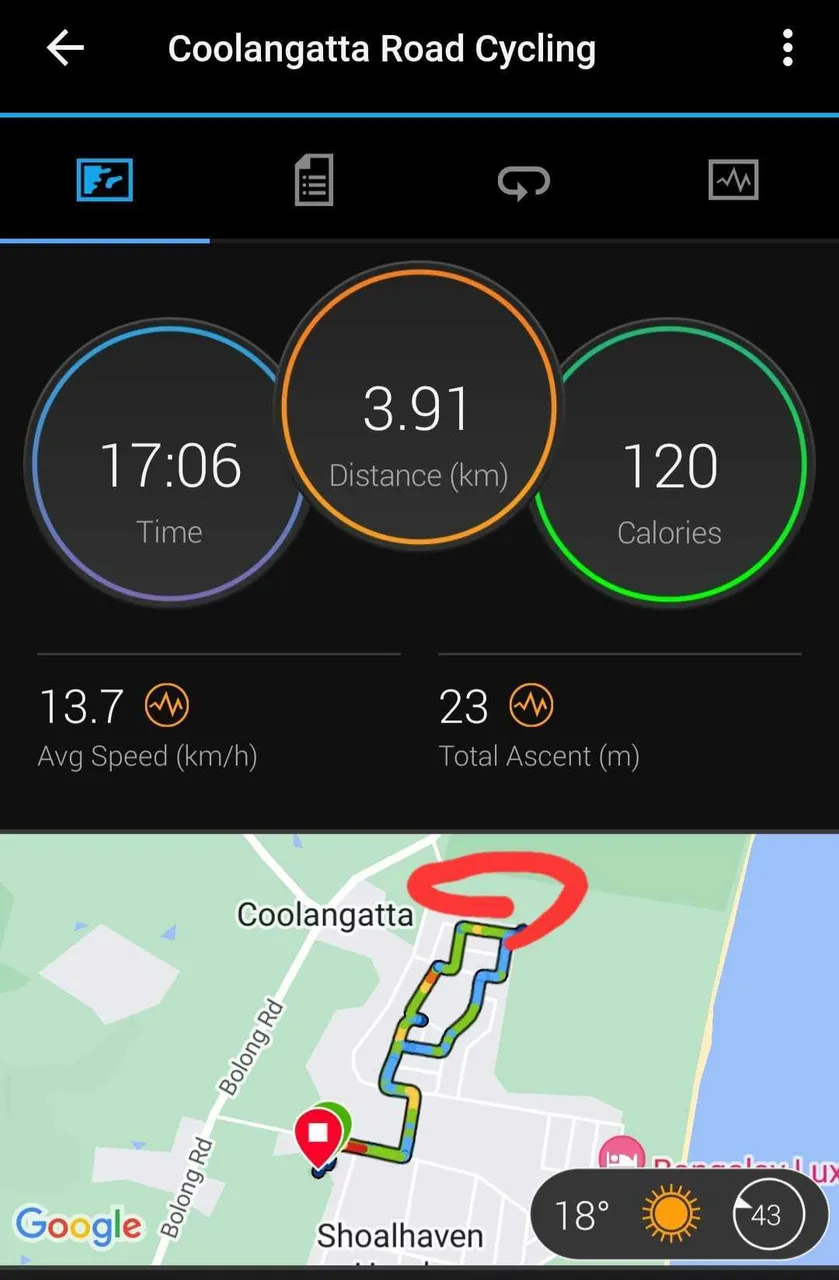
Task: Go back using the arrow icon
Action: (65, 48)
